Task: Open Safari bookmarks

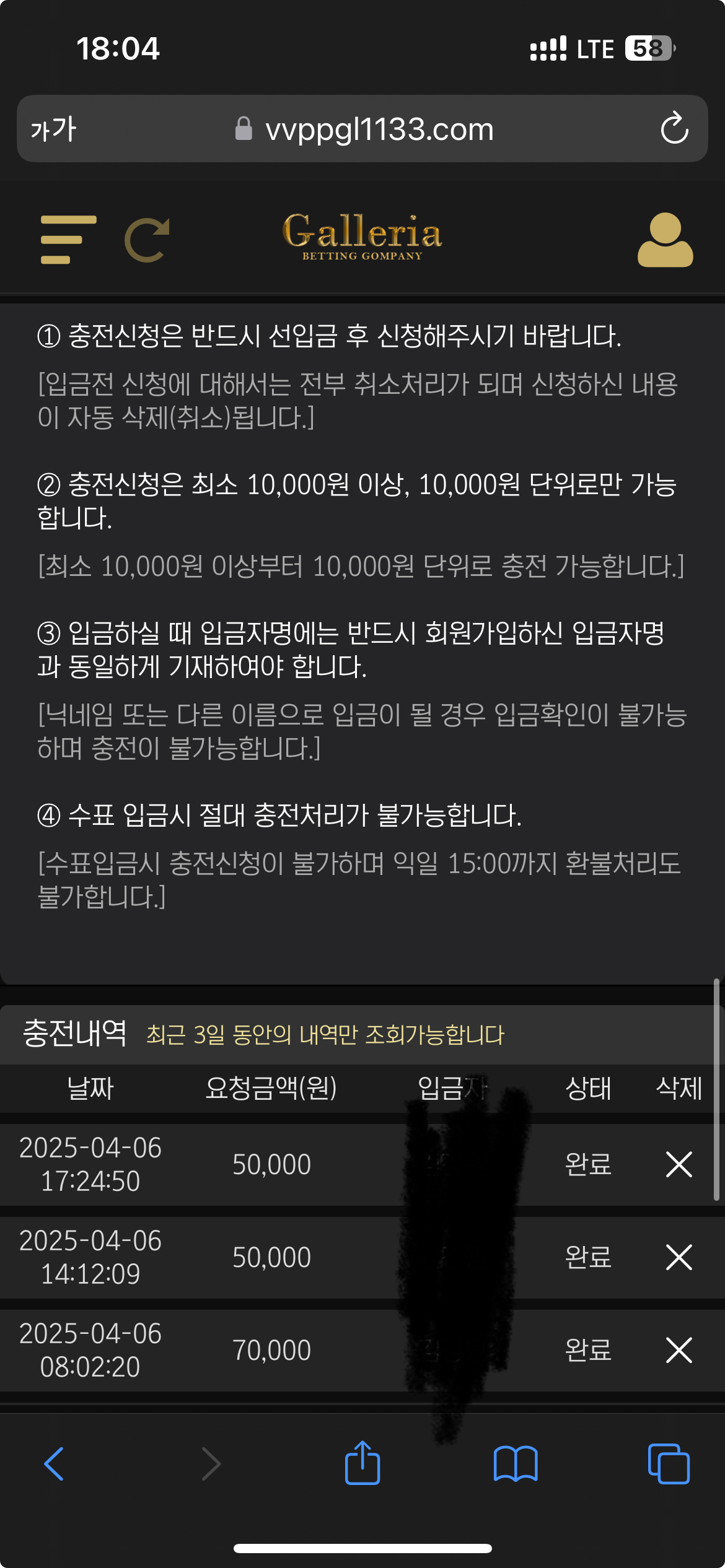Action: [x=516, y=1464]
